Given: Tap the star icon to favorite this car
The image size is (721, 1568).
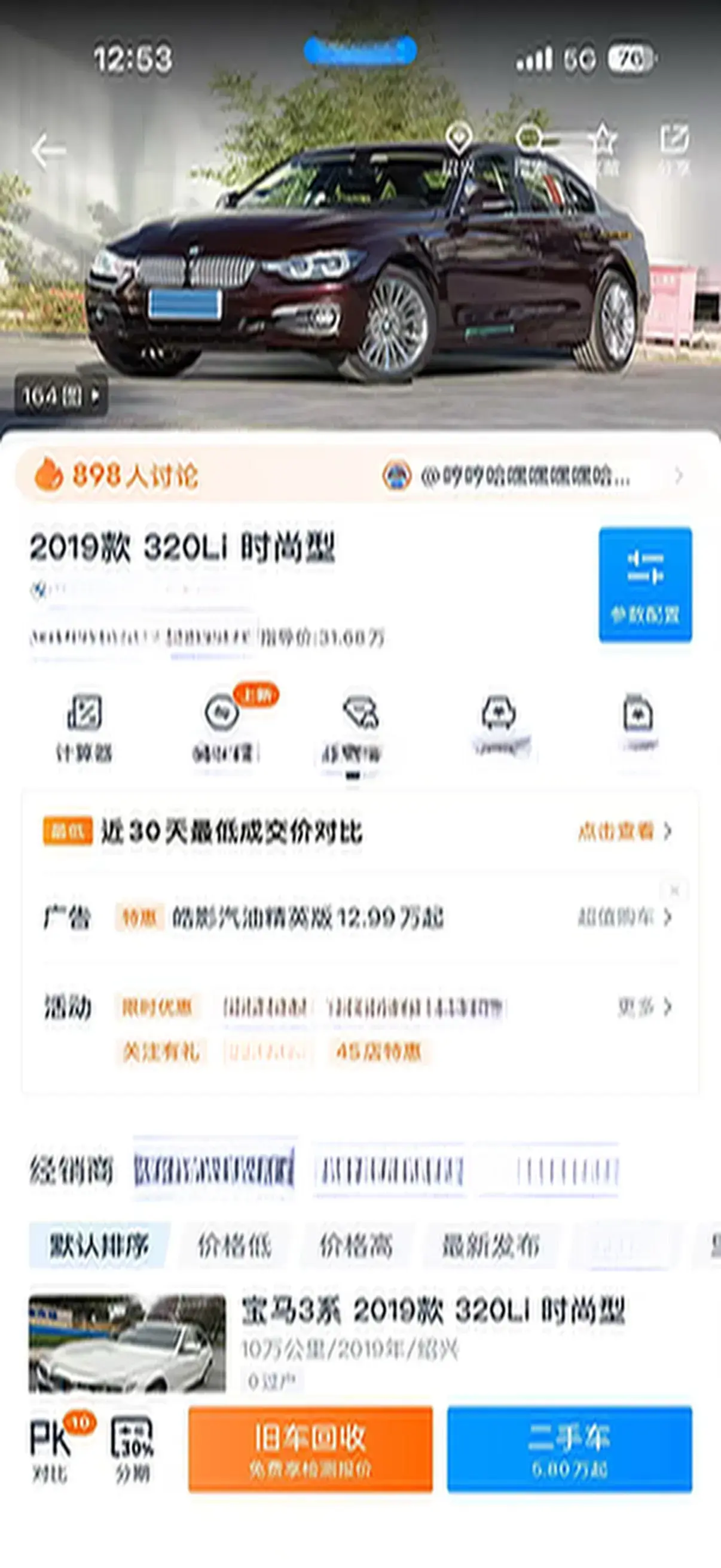Looking at the screenshot, I should point(603,146).
